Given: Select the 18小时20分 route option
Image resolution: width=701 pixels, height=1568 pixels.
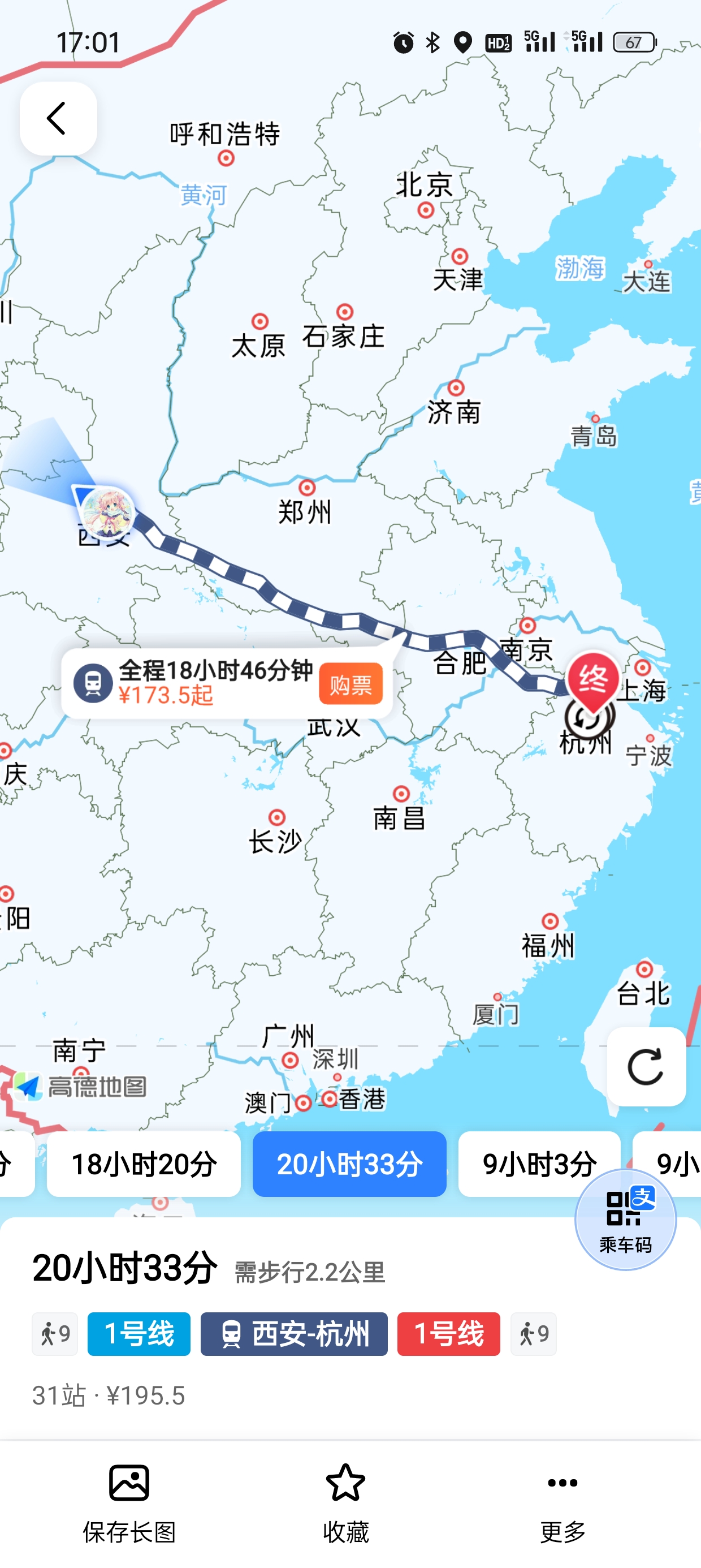Looking at the screenshot, I should pos(144,1164).
